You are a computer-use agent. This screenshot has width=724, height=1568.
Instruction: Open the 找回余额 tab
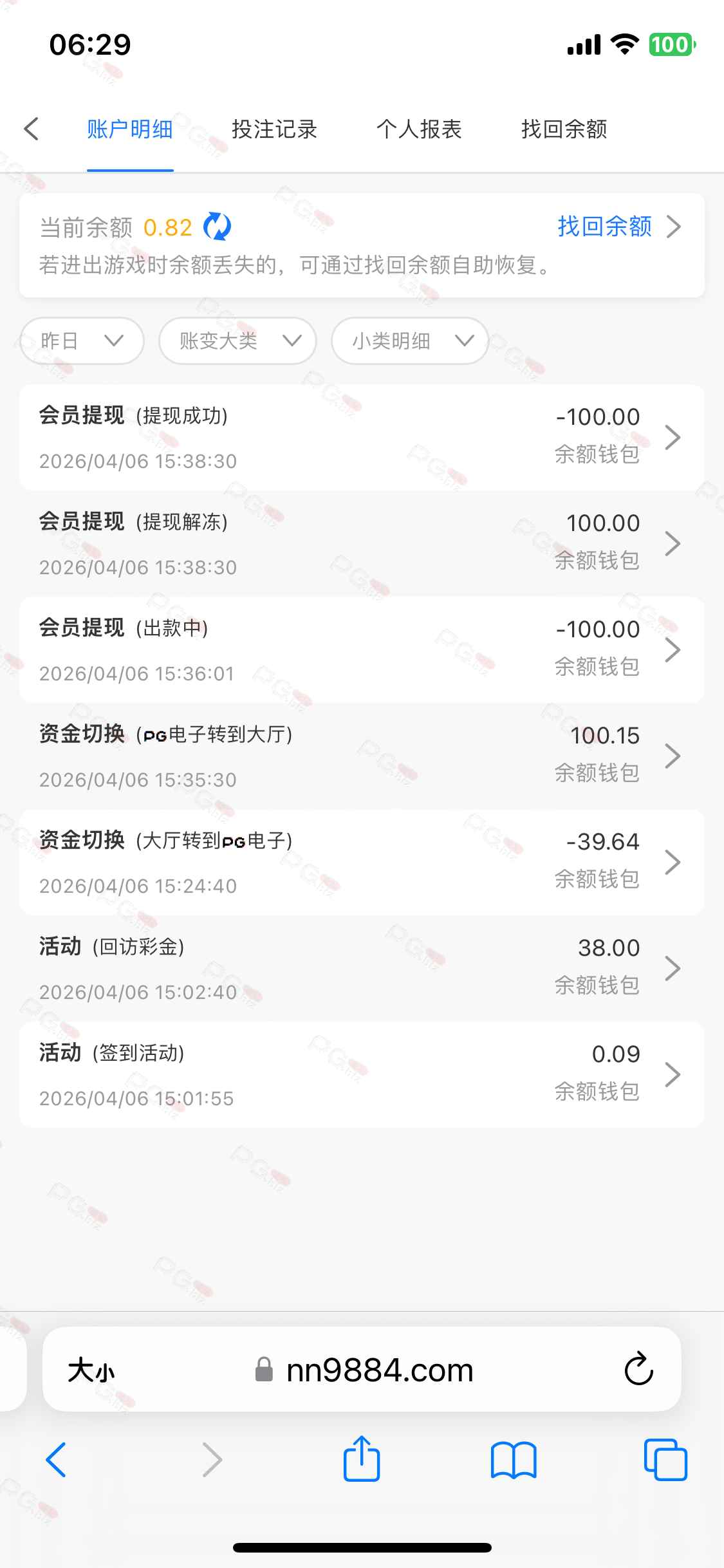pos(564,129)
